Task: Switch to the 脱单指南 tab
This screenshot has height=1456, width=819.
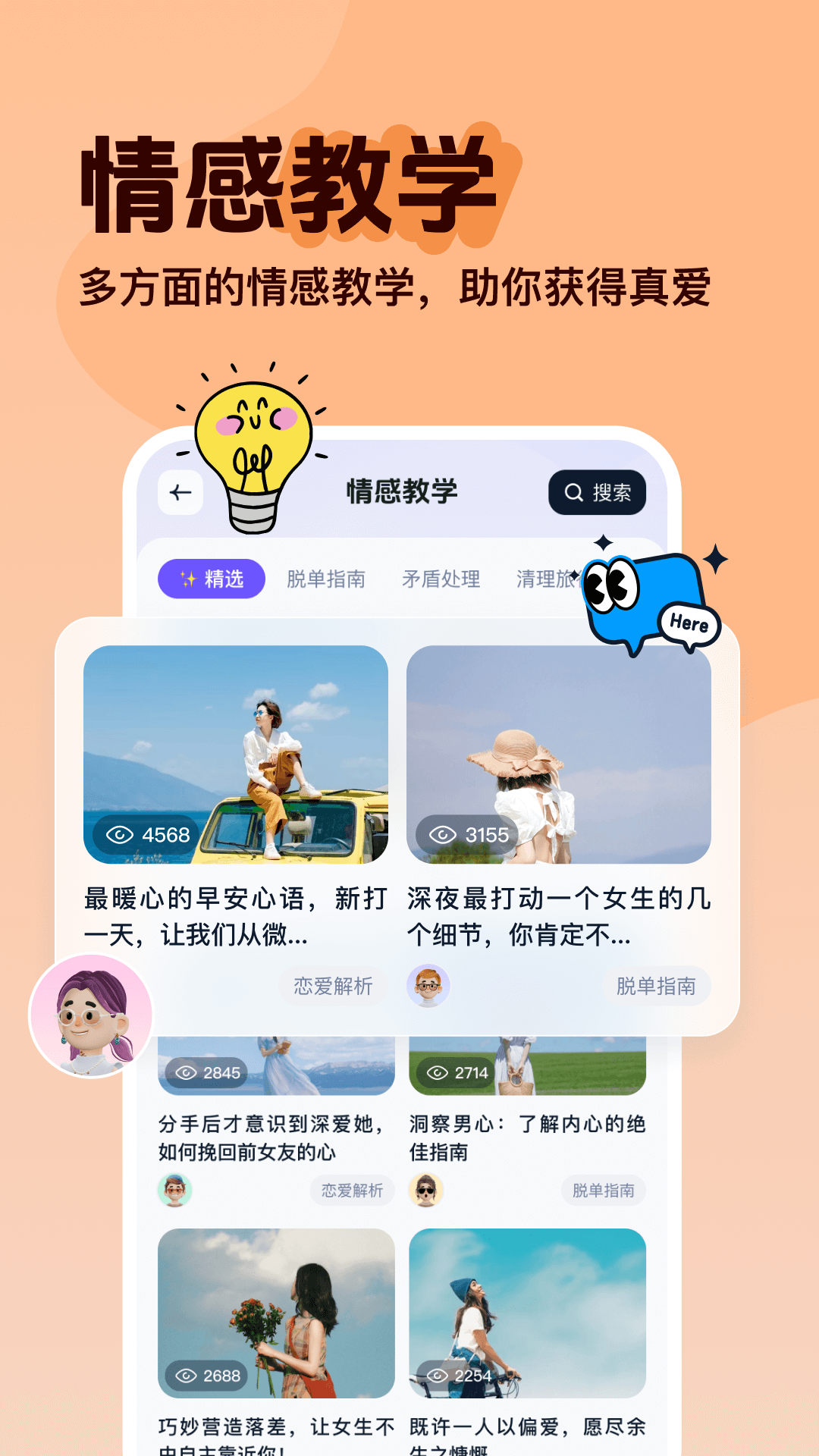Action: click(x=326, y=579)
